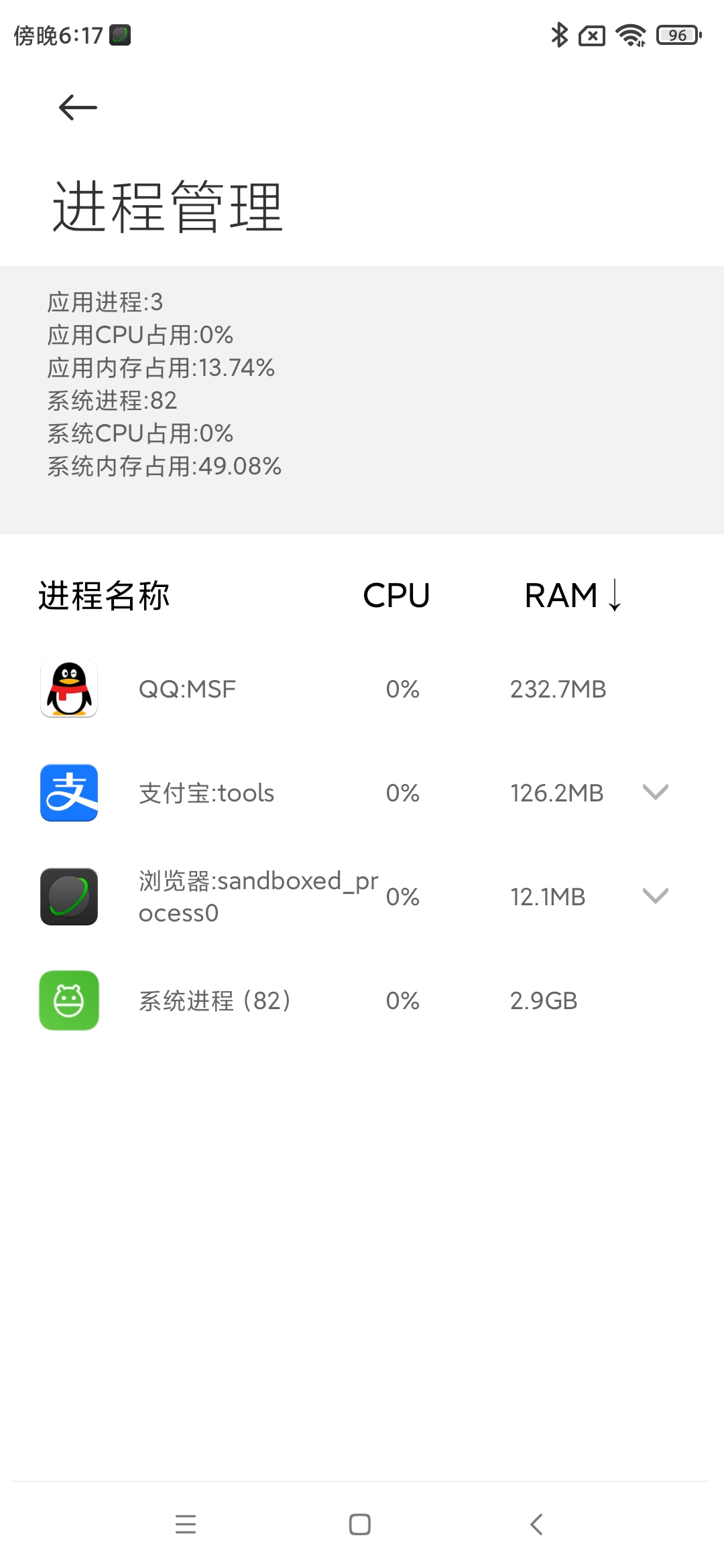This screenshot has width=724, height=1568.
Task: Expand the 浏览器 sandboxed process chevron
Action: click(x=655, y=896)
